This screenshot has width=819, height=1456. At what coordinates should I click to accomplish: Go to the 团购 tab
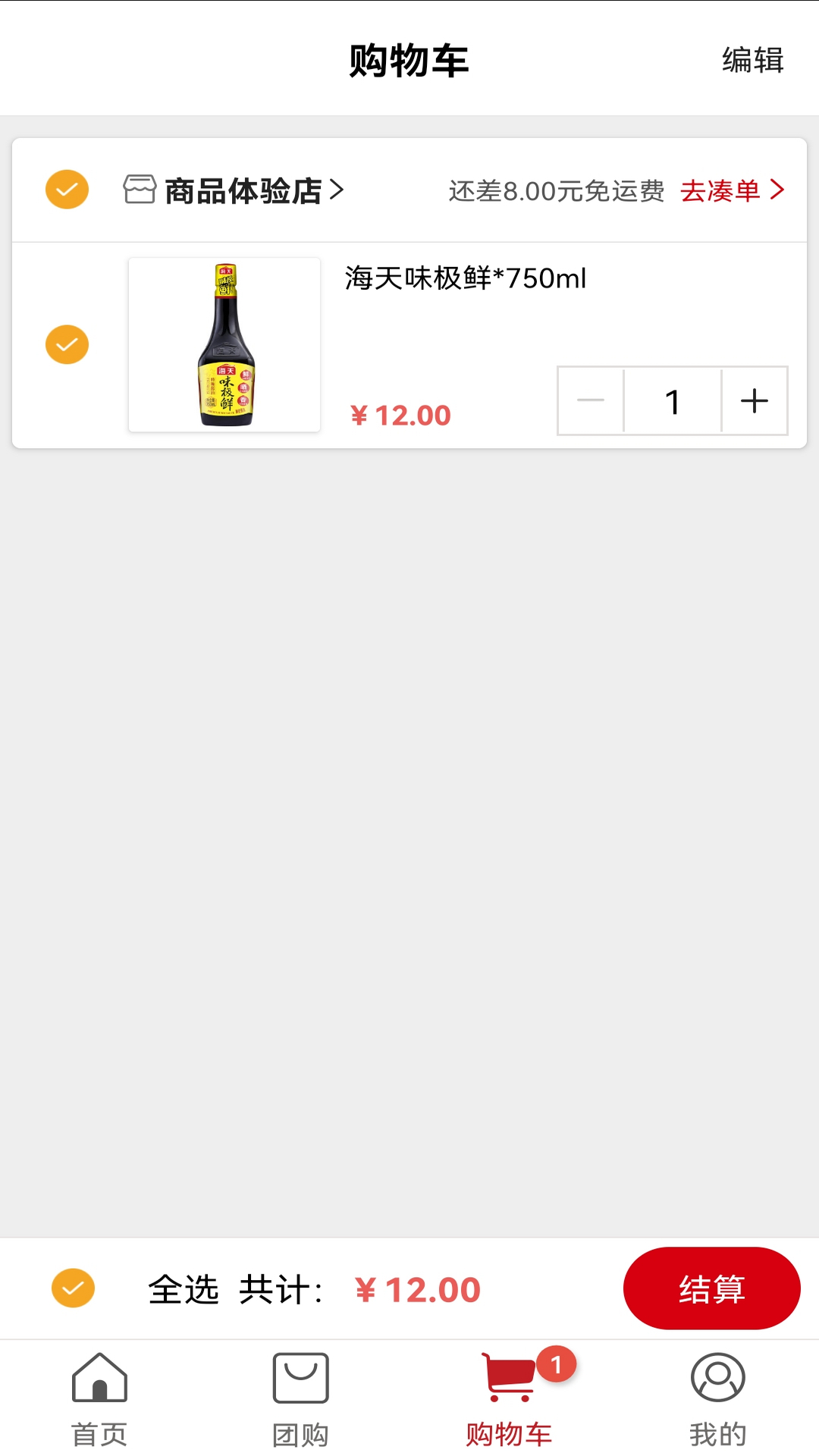click(300, 1399)
